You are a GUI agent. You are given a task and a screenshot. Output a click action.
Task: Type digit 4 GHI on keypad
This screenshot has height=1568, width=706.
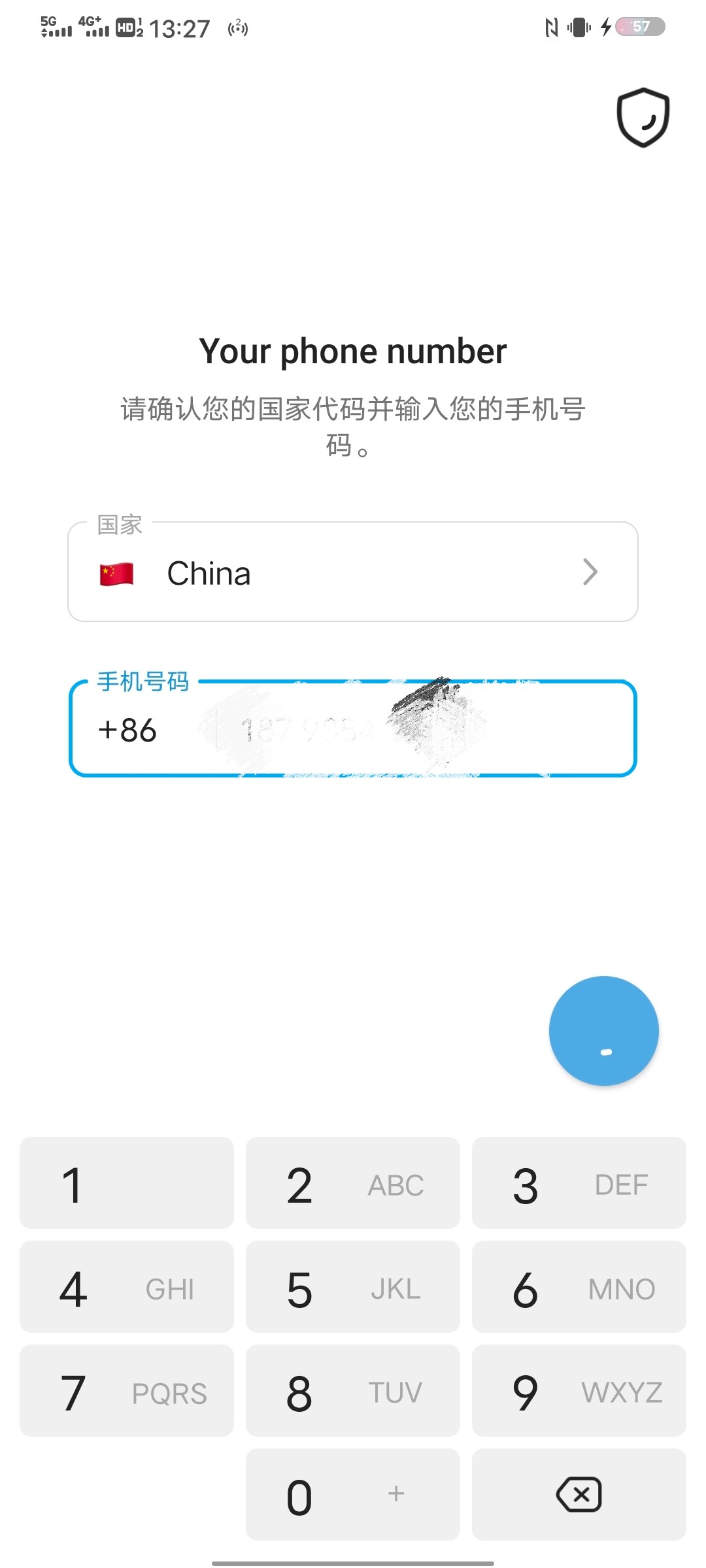(x=127, y=1287)
